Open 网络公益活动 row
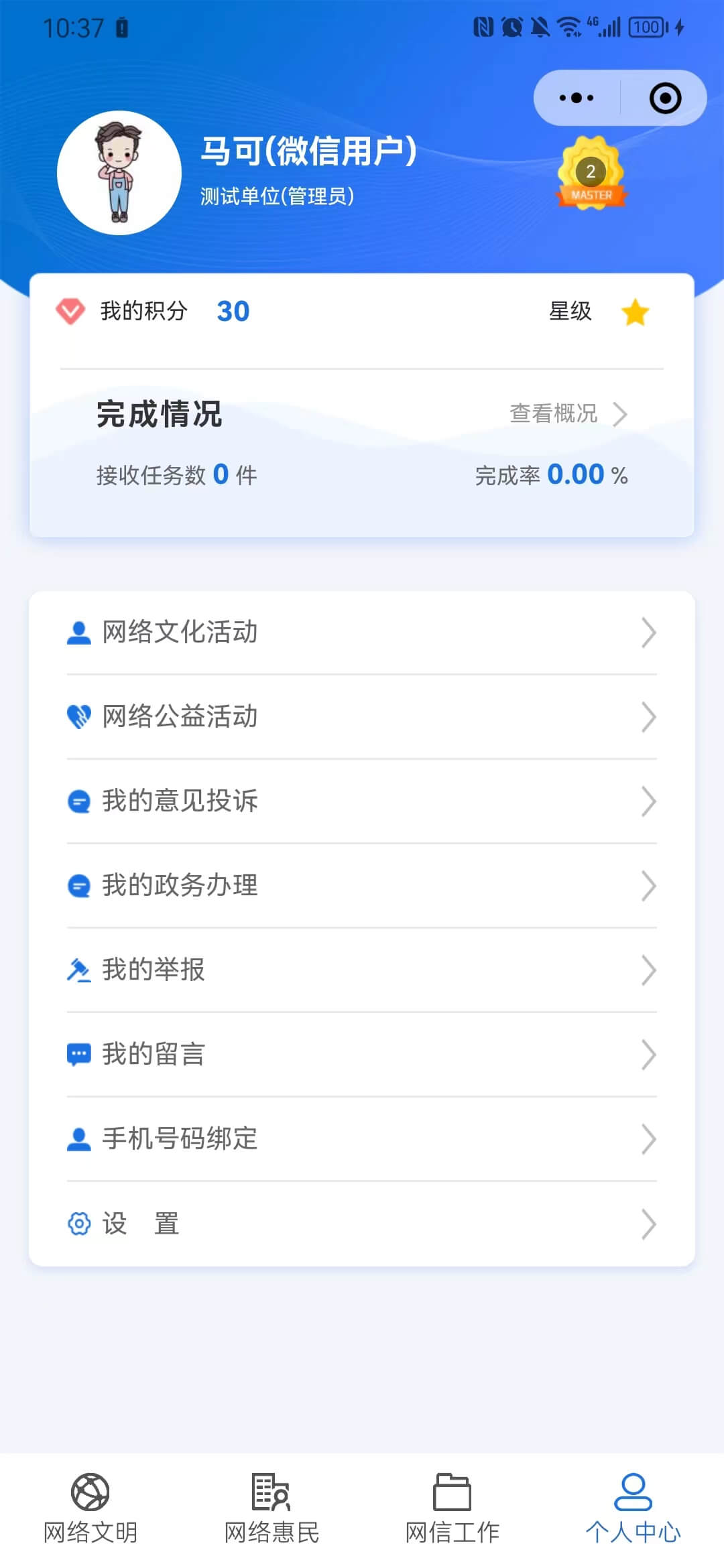The image size is (724, 1568). tap(362, 717)
